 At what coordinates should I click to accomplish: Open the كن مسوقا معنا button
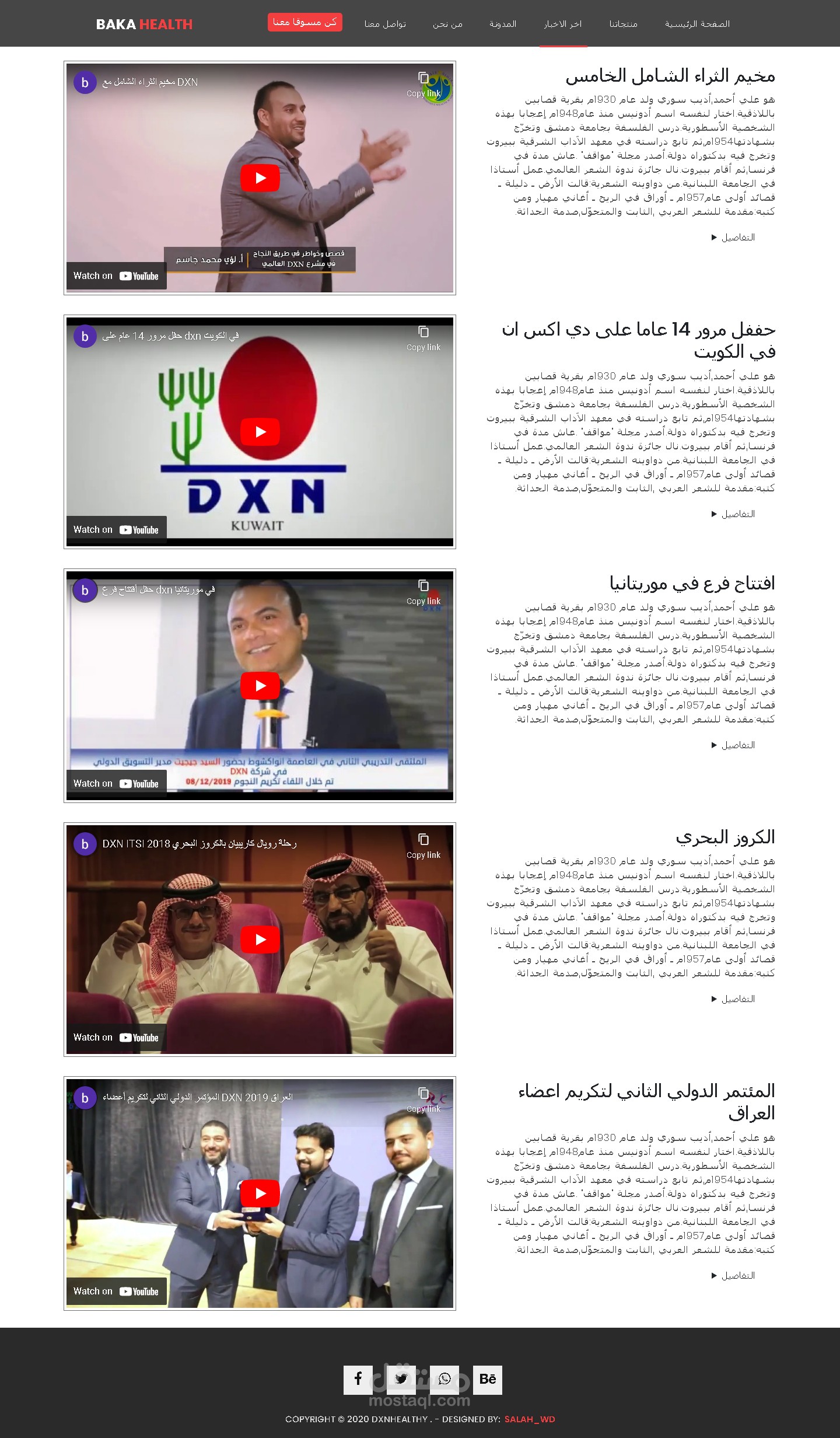[304, 22]
